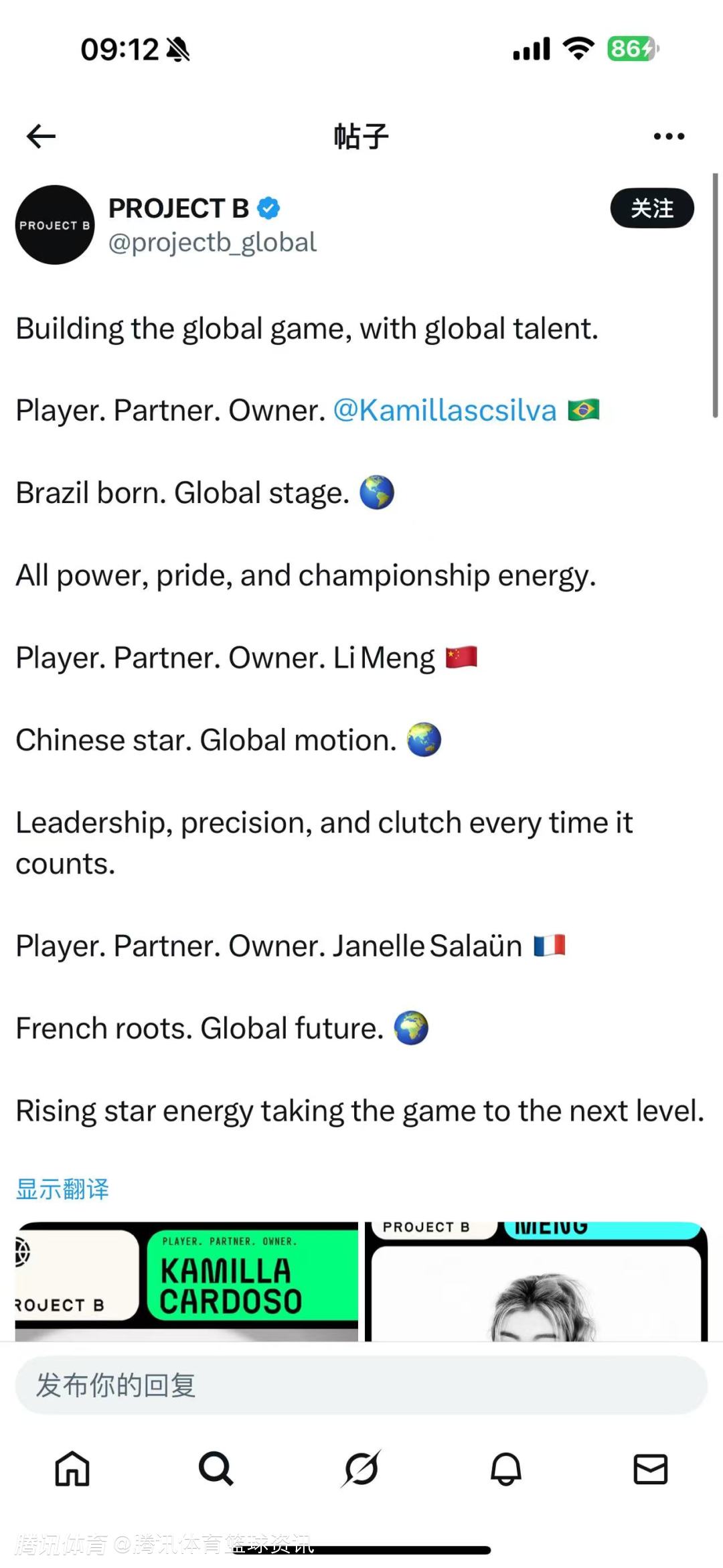This screenshot has height=1568, width=723.
Task: Go back using the top-left arrow
Action: pyautogui.click(x=41, y=137)
